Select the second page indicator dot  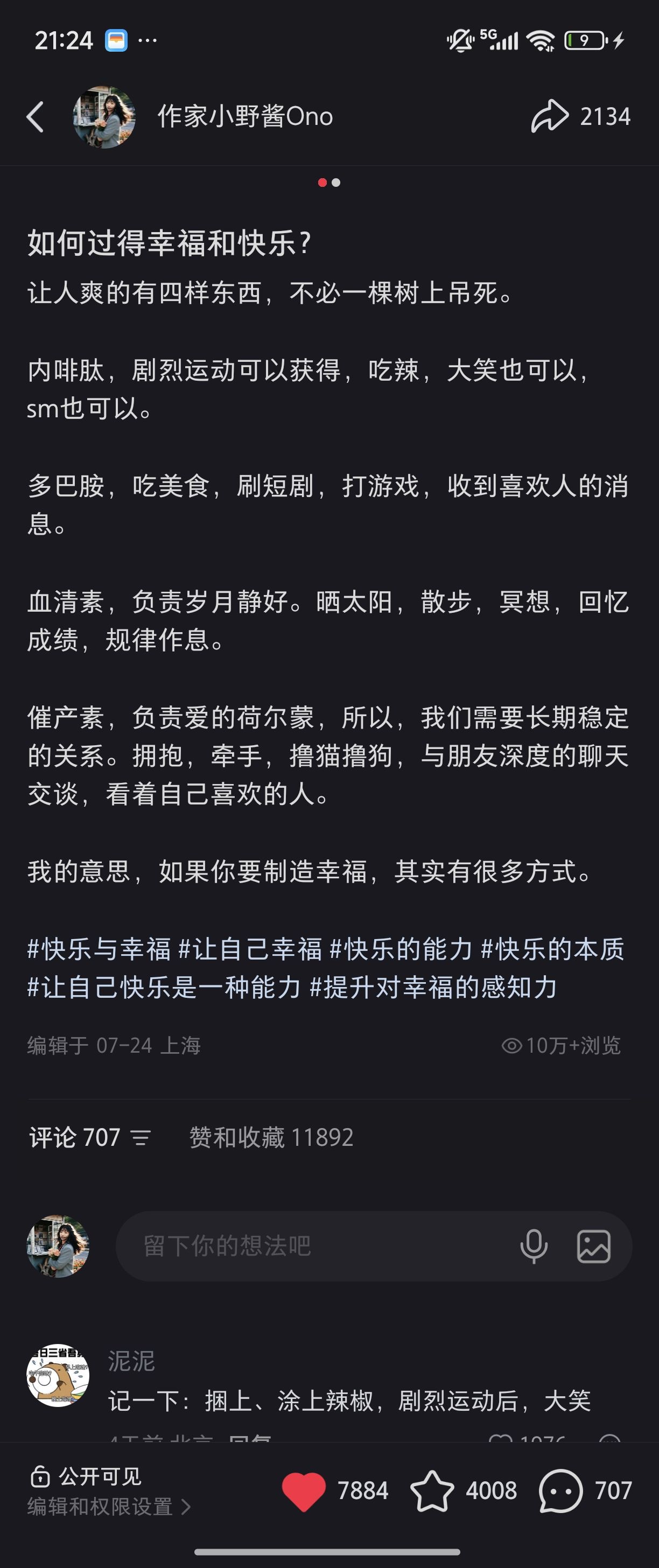pos(336,183)
